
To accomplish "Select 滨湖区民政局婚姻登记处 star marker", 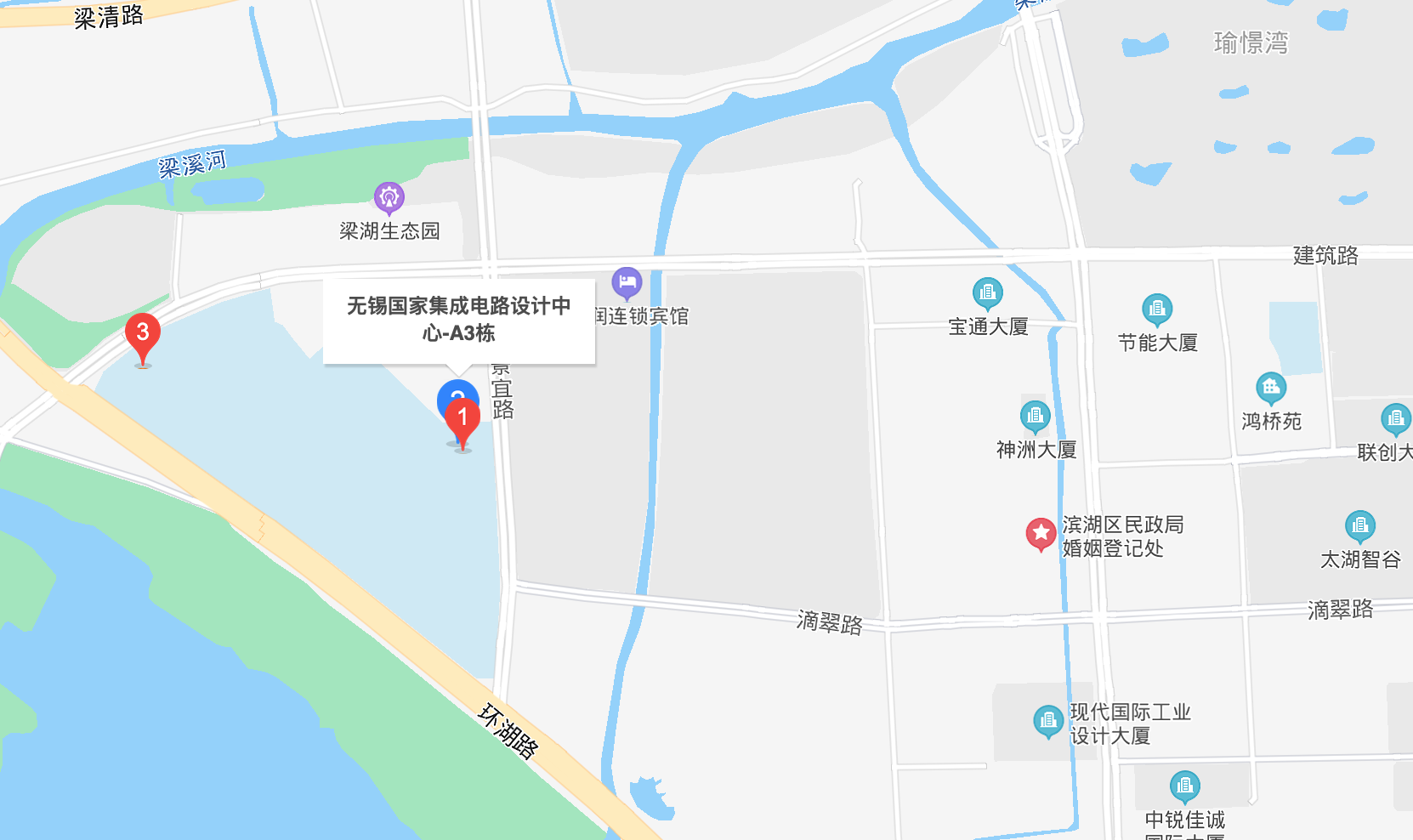I will point(1041,534).
